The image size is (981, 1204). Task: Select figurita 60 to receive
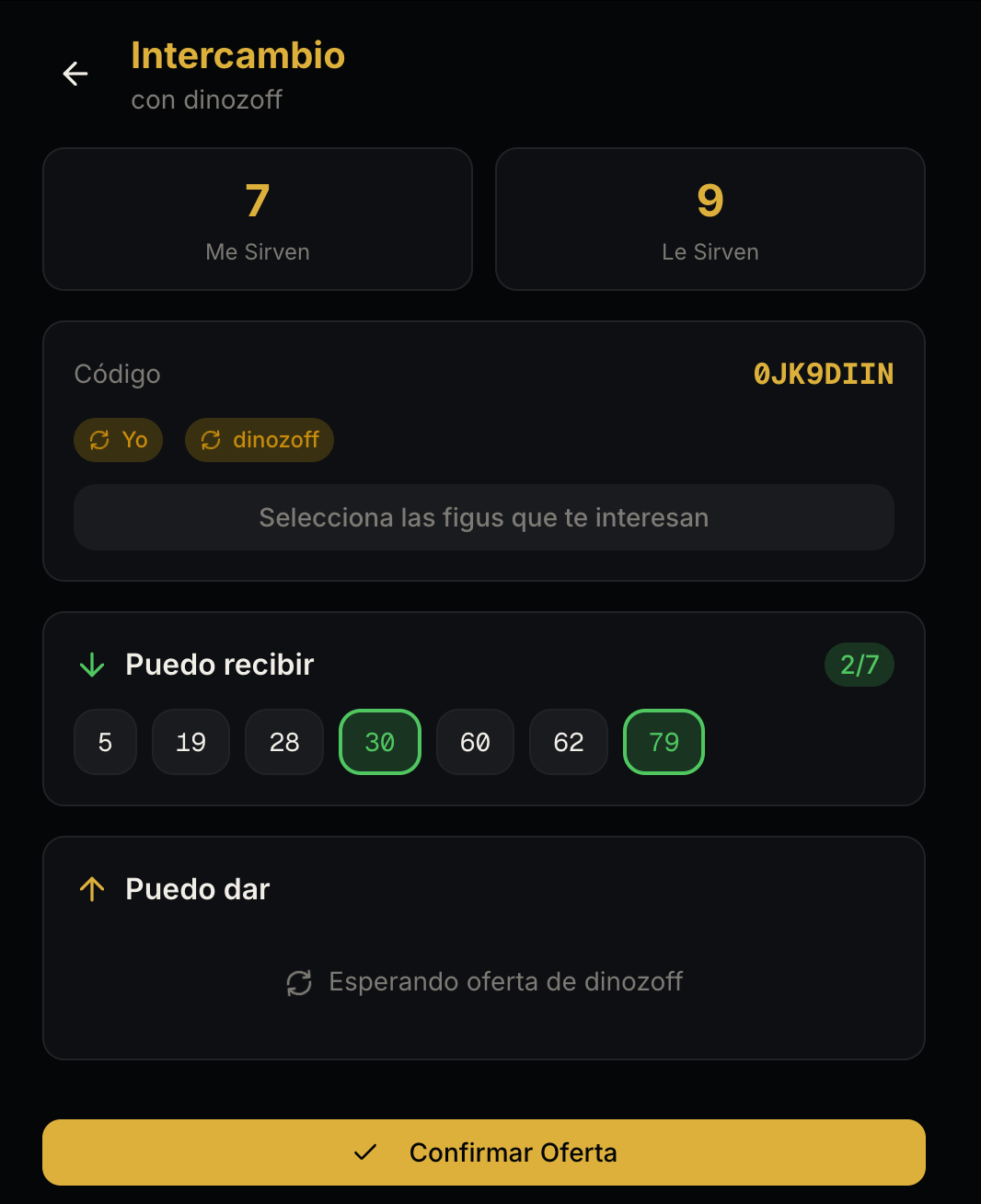475,742
